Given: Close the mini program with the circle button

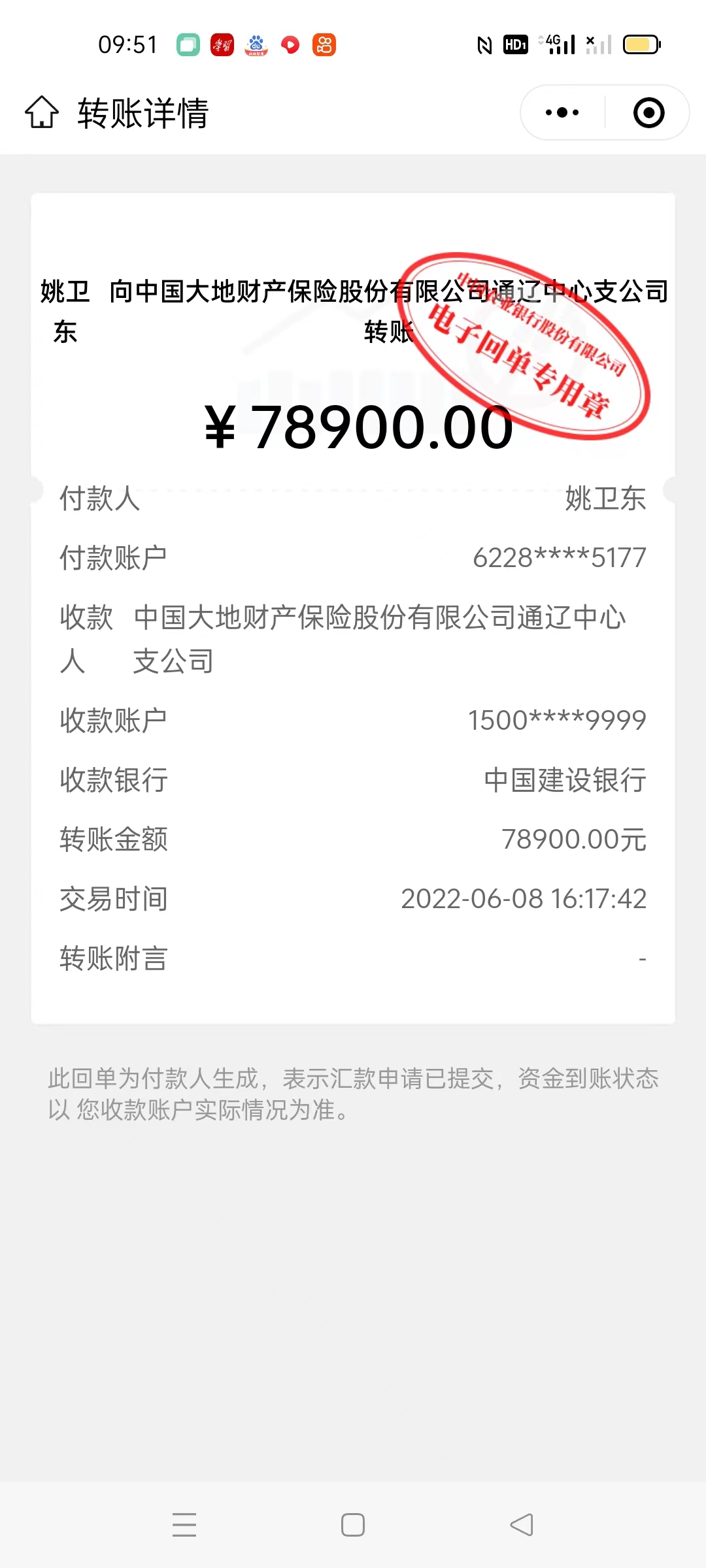Looking at the screenshot, I should [x=648, y=112].
